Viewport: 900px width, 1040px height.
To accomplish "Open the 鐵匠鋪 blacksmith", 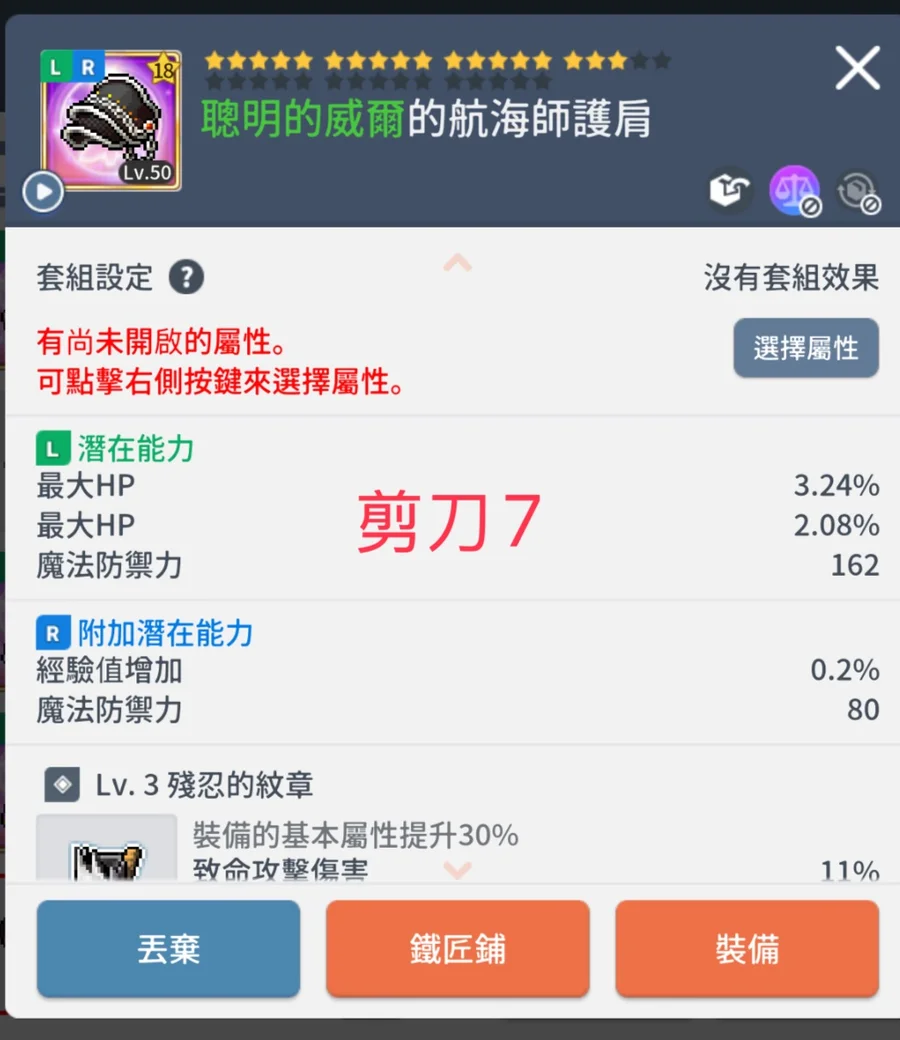I will pyautogui.click(x=457, y=949).
